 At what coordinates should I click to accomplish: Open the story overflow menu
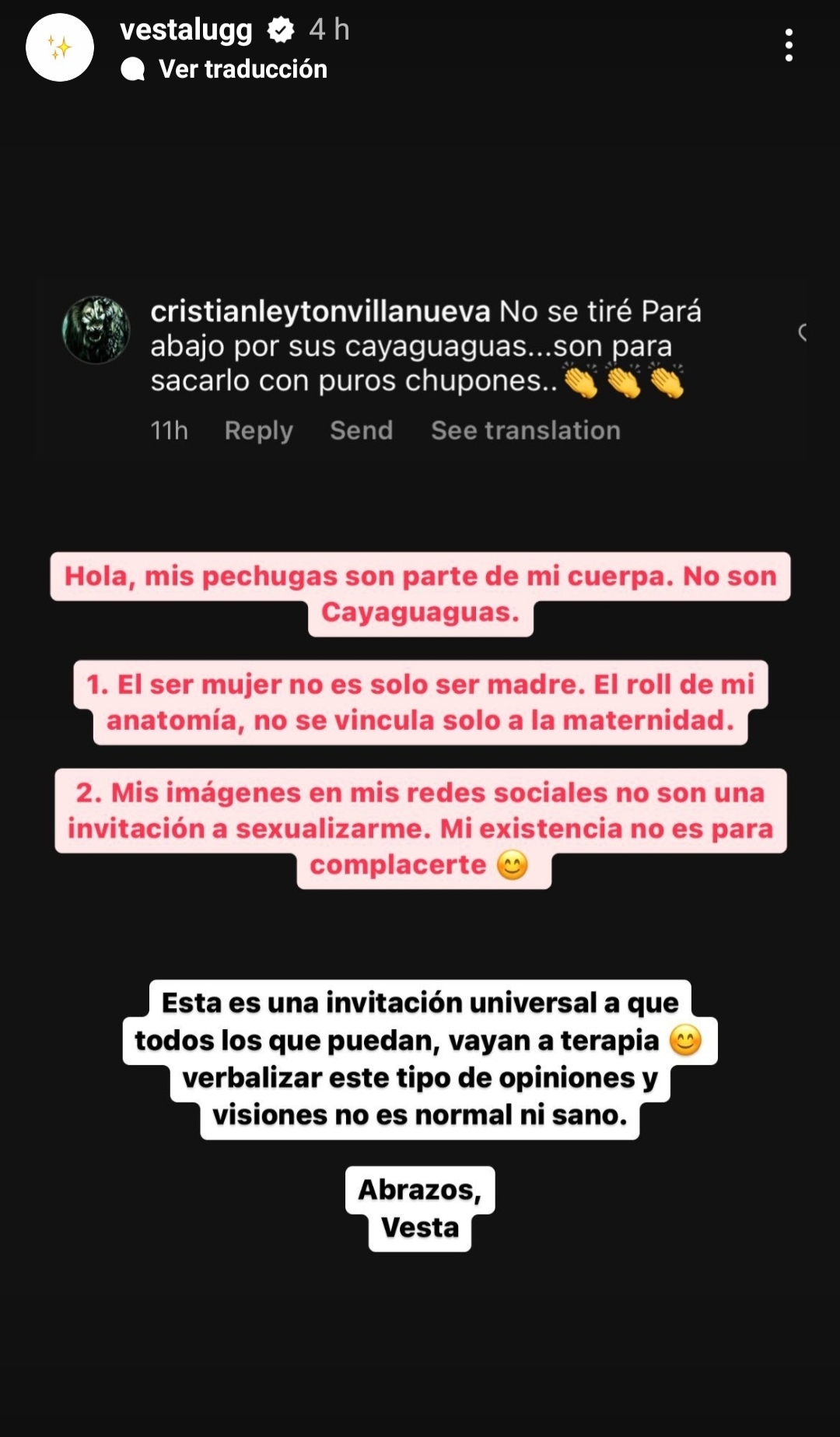point(789,46)
